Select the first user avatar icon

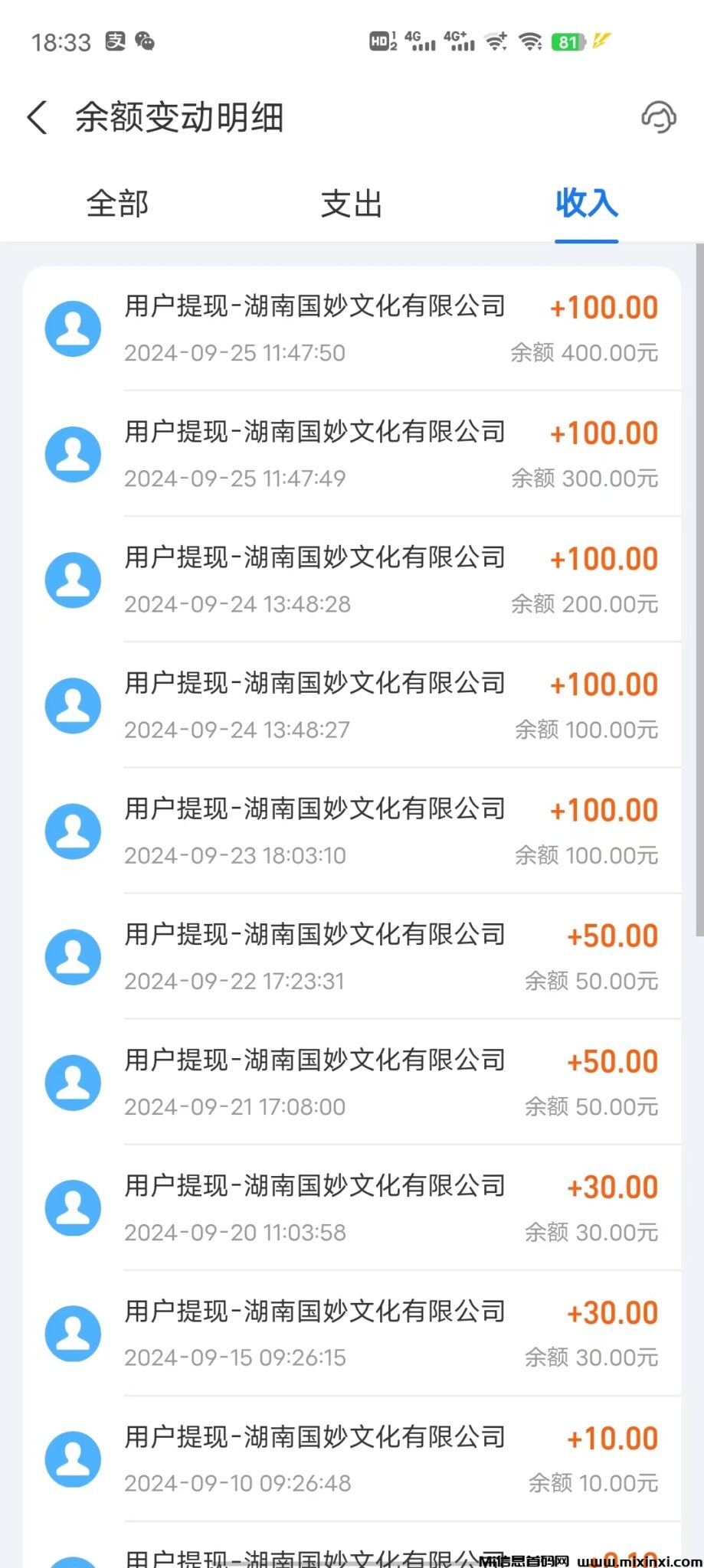point(73,328)
